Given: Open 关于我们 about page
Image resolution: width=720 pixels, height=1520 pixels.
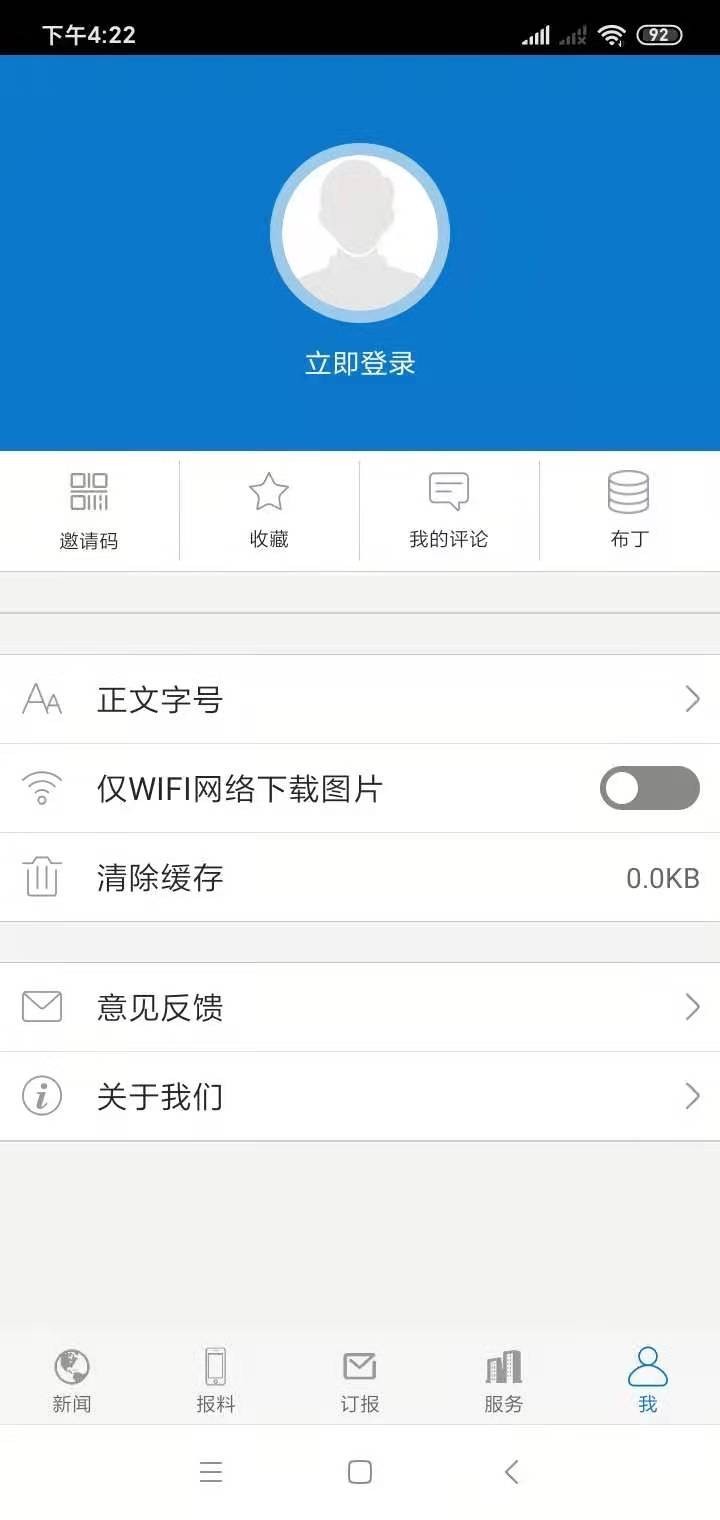Looking at the screenshot, I should [x=360, y=1097].
